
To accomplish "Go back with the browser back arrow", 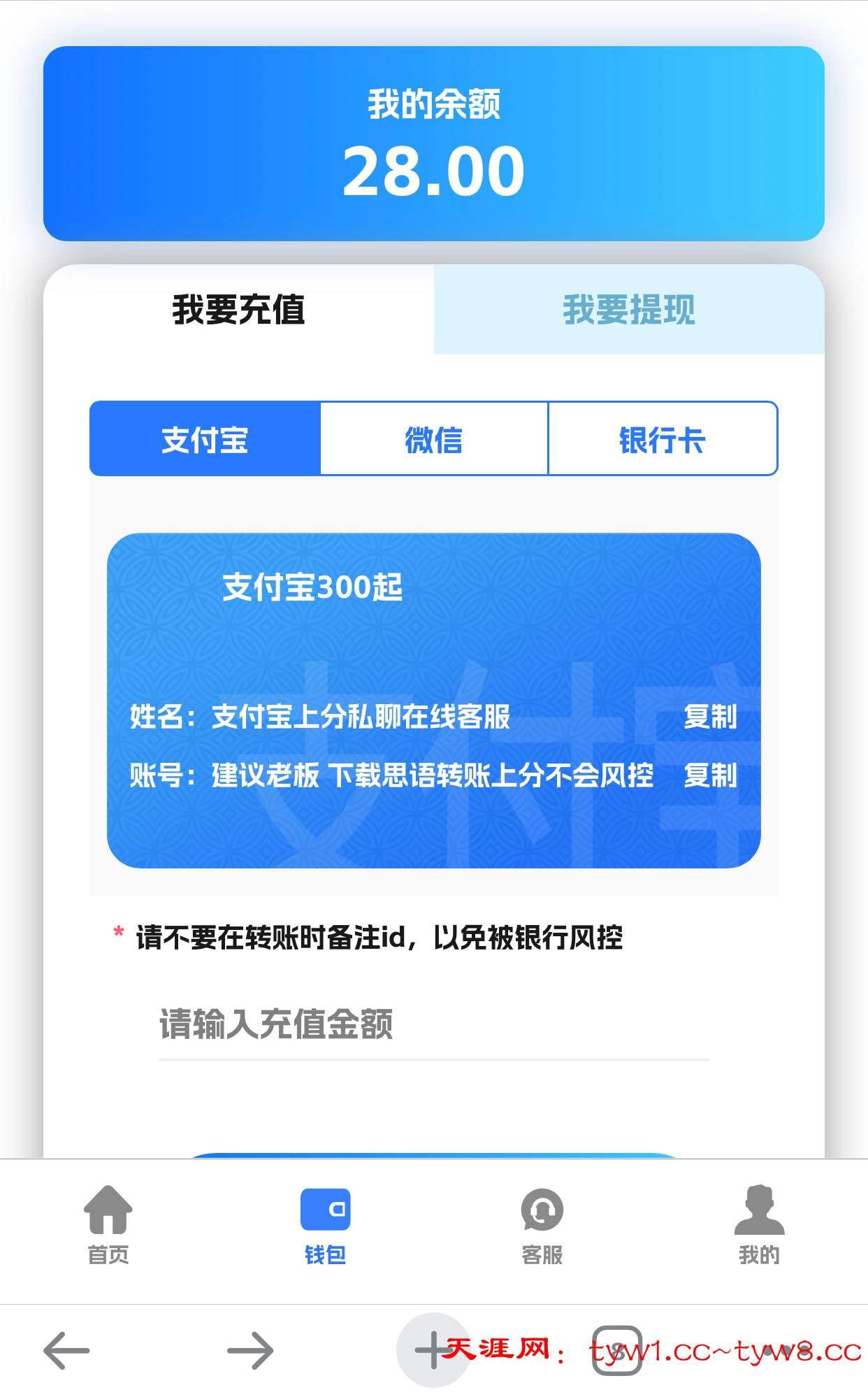I will (x=67, y=1350).
